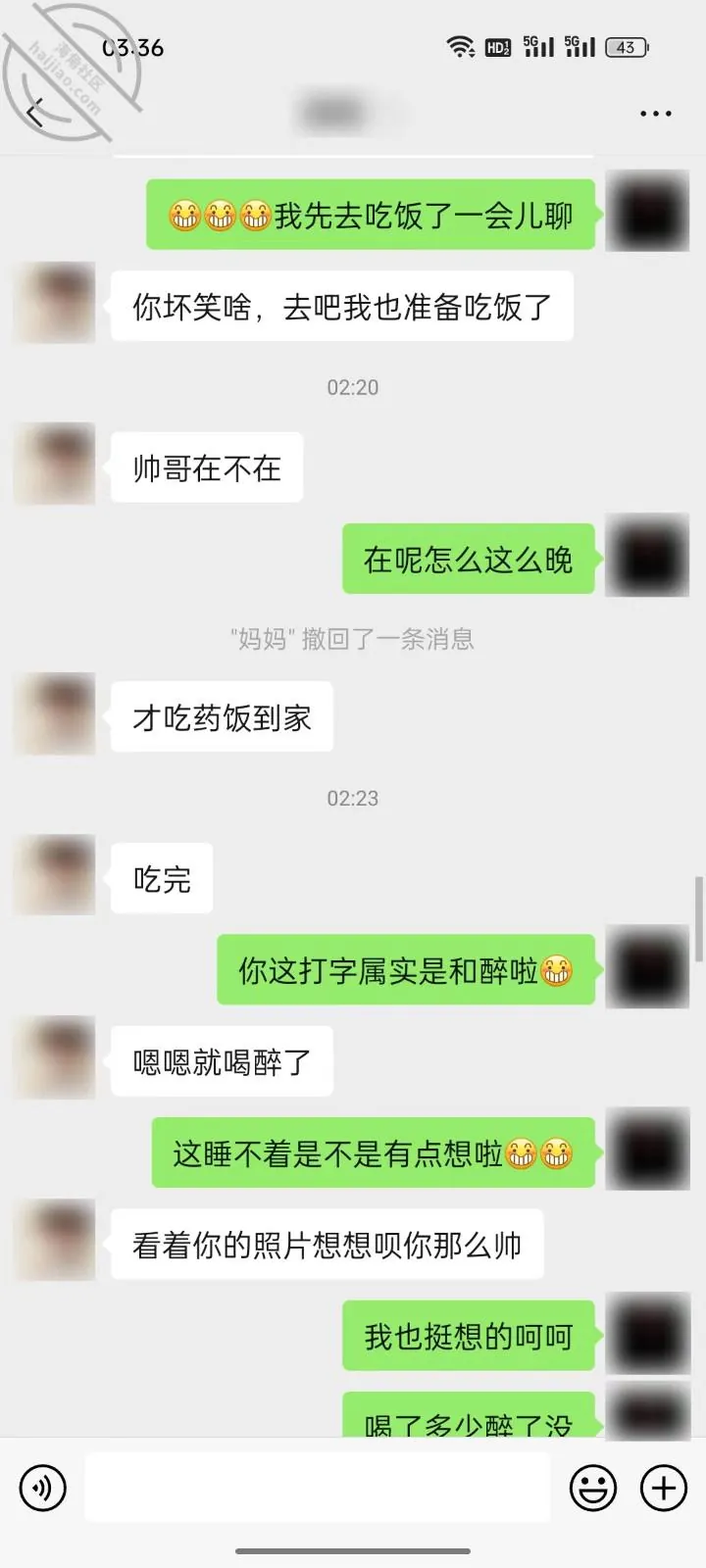Switch to voice message input
Viewport: 706px width, 1568px height.
42,1489
